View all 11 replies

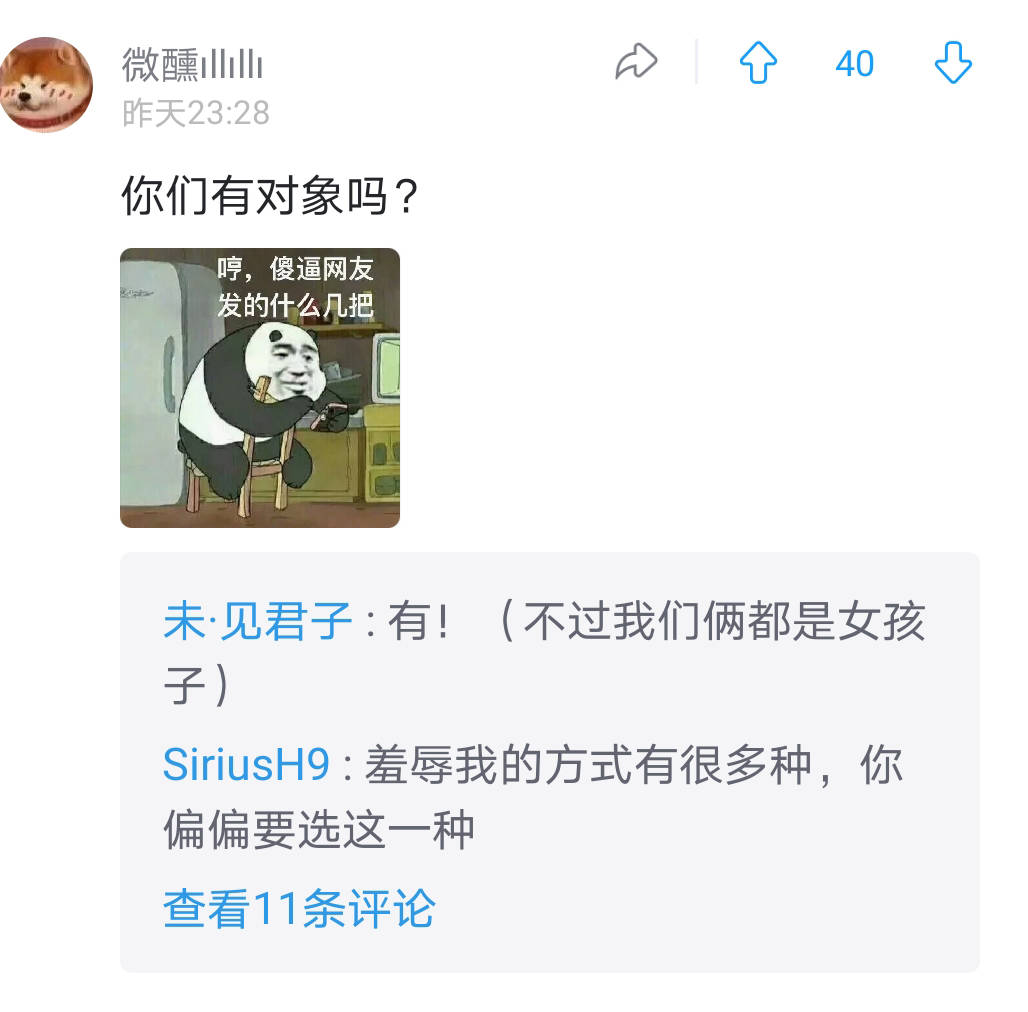299,908
